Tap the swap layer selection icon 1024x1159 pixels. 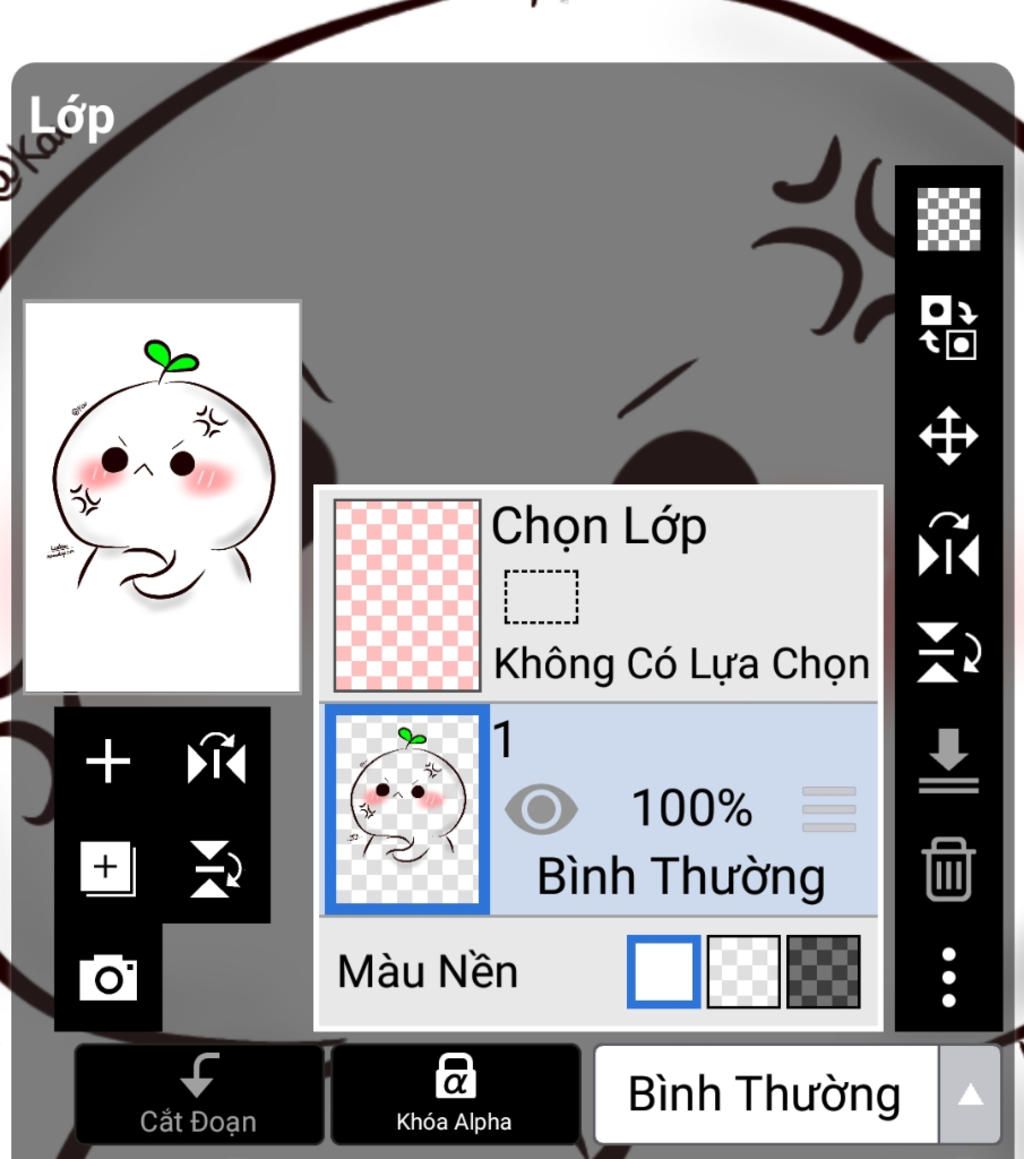pos(948,327)
